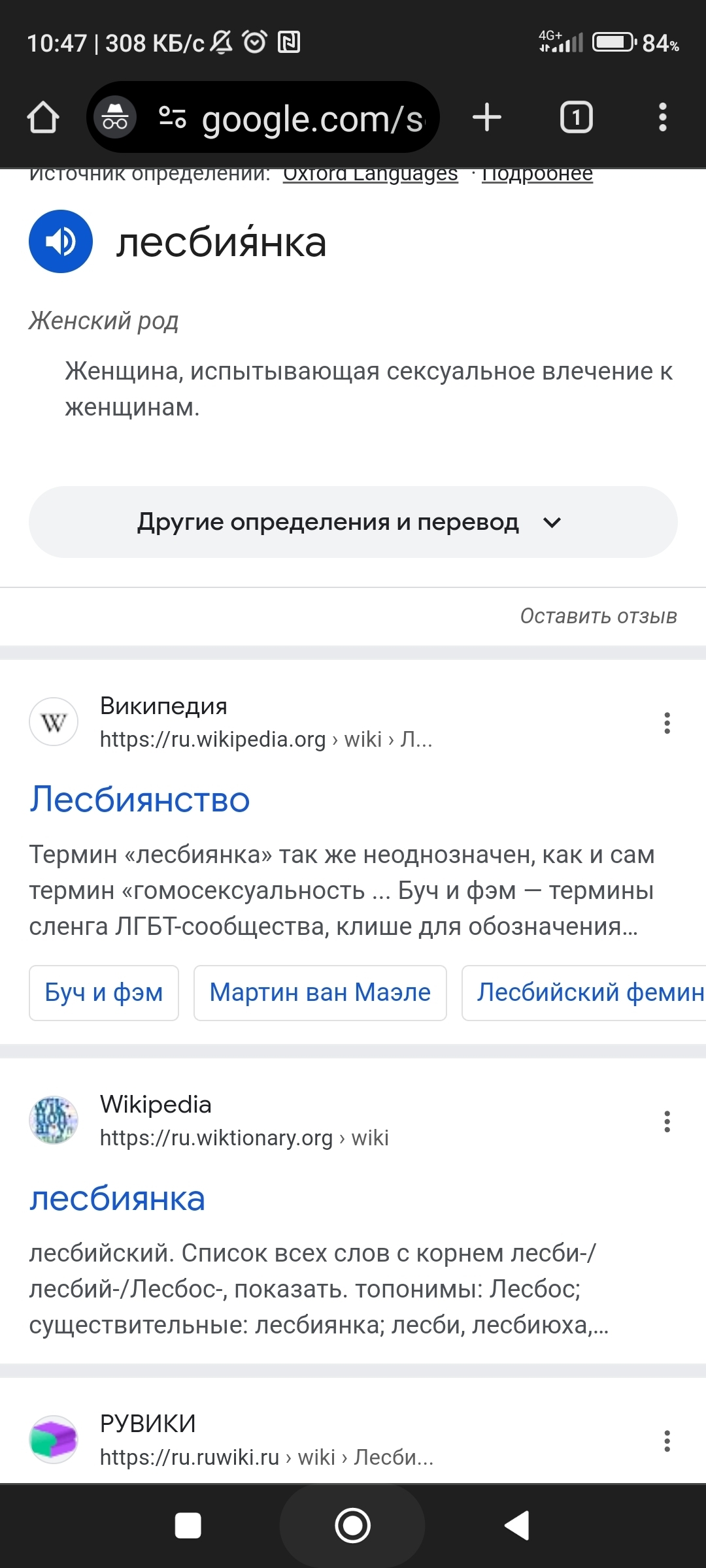Tap the browser home icon
Screen dimensions: 706x1568
(x=43, y=118)
